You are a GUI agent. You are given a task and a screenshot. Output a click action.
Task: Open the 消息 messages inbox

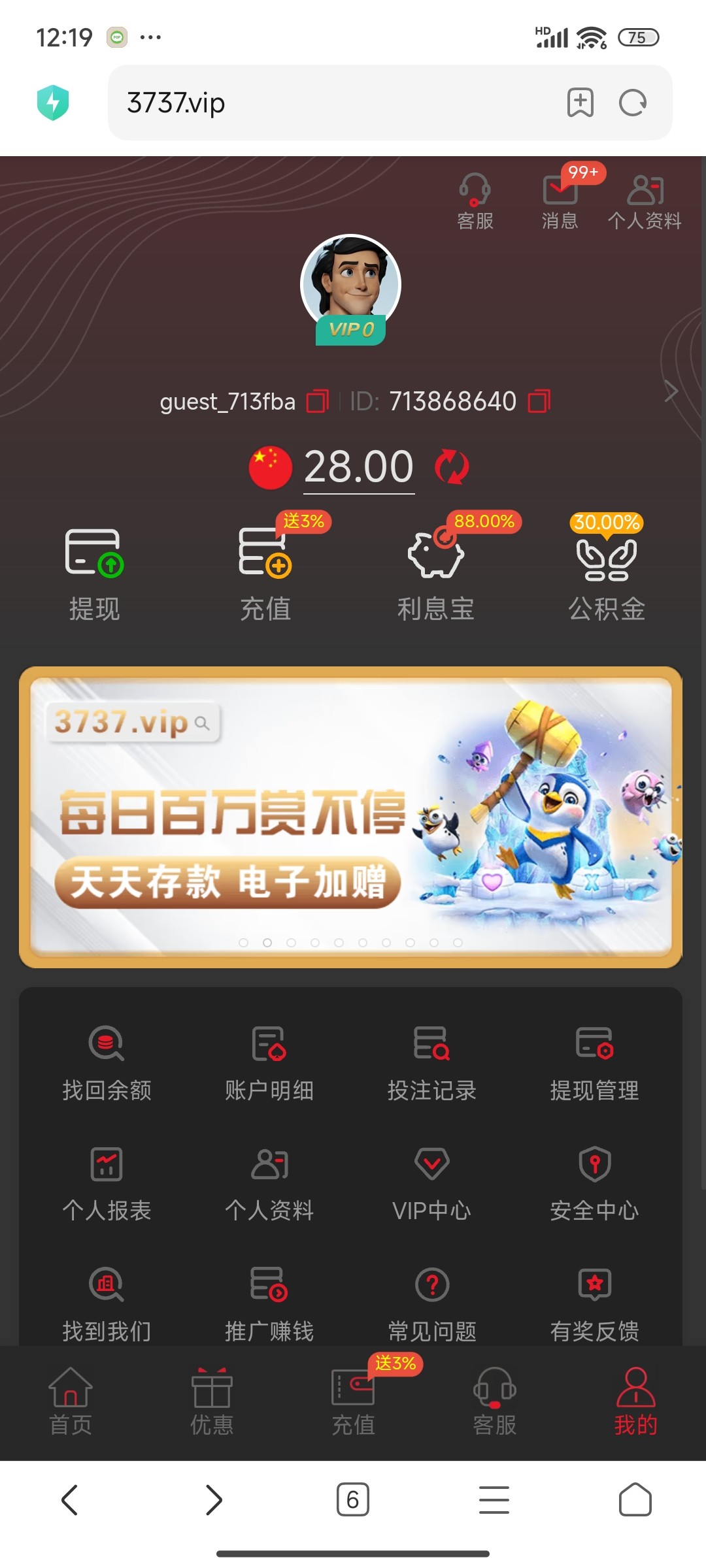click(560, 201)
